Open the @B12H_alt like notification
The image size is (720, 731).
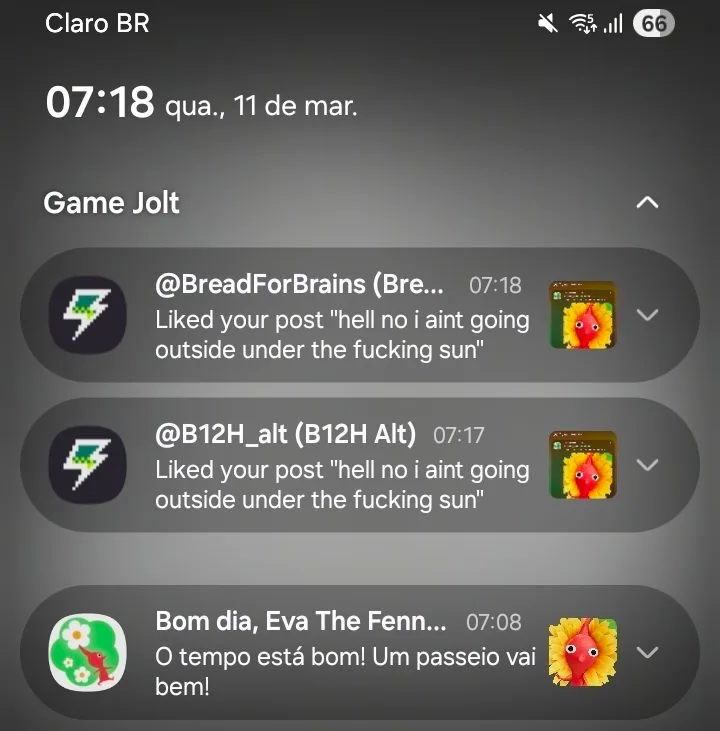click(360, 465)
